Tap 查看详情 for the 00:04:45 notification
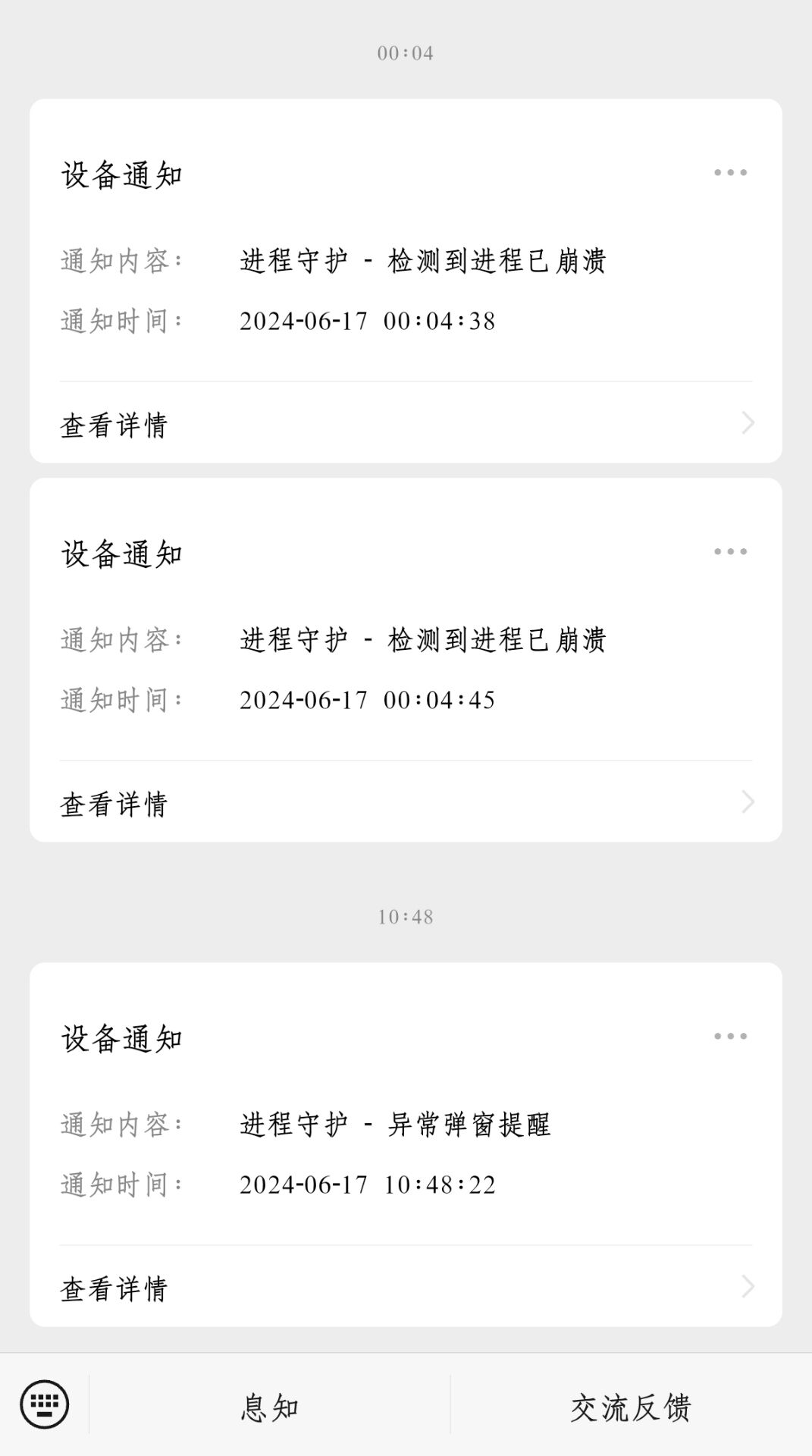The image size is (812, 1456). [406, 802]
